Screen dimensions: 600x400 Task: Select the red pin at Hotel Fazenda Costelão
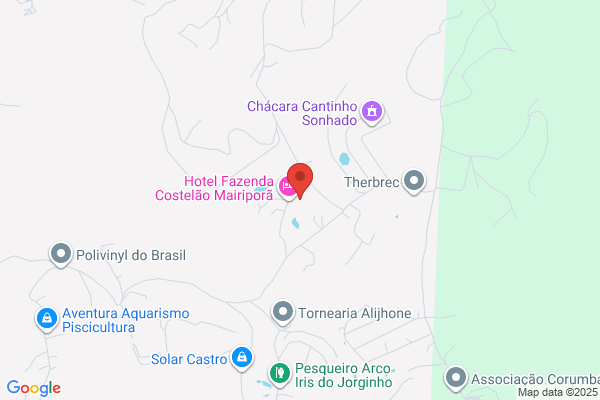[300, 178]
